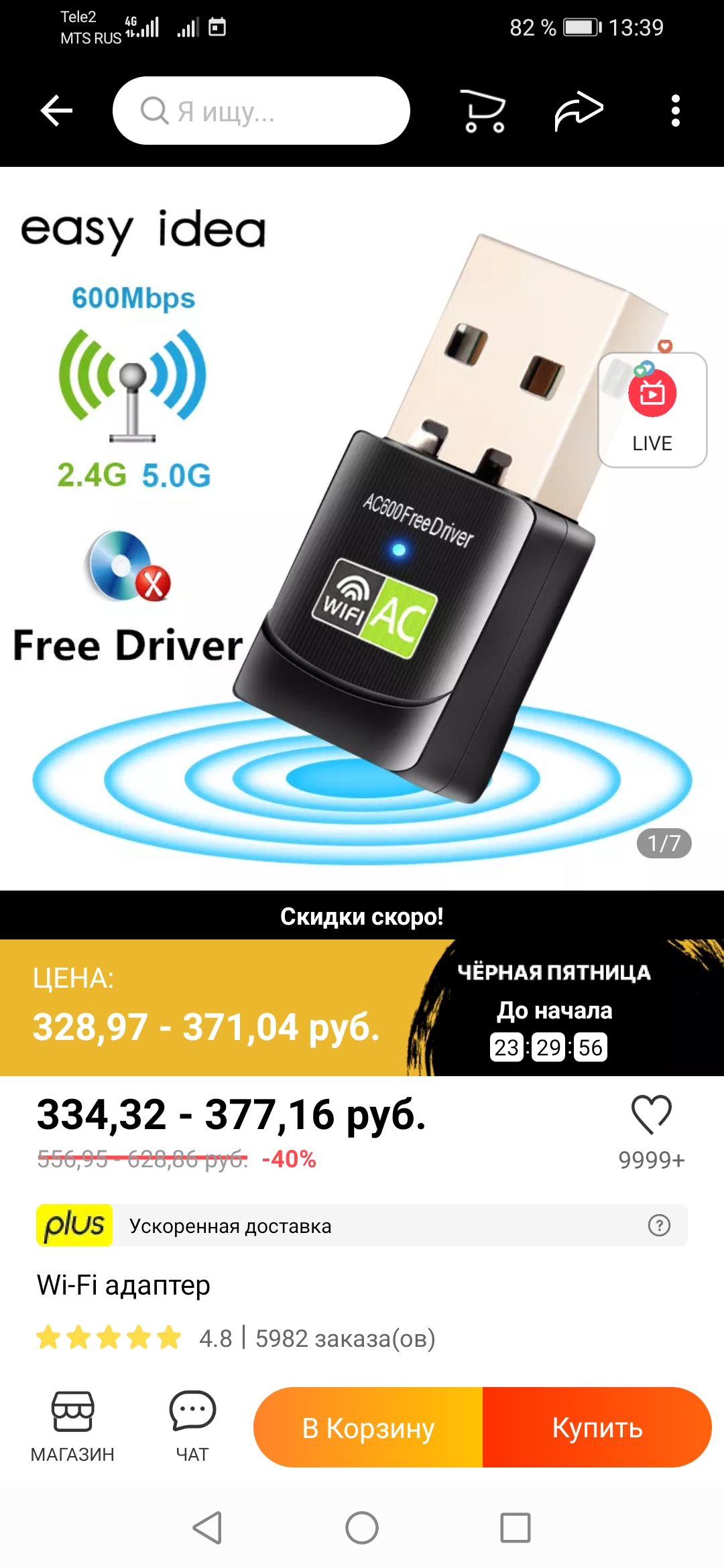724x1568 pixels.
Task: Add the product to wishlist with heart
Action: click(x=651, y=1115)
